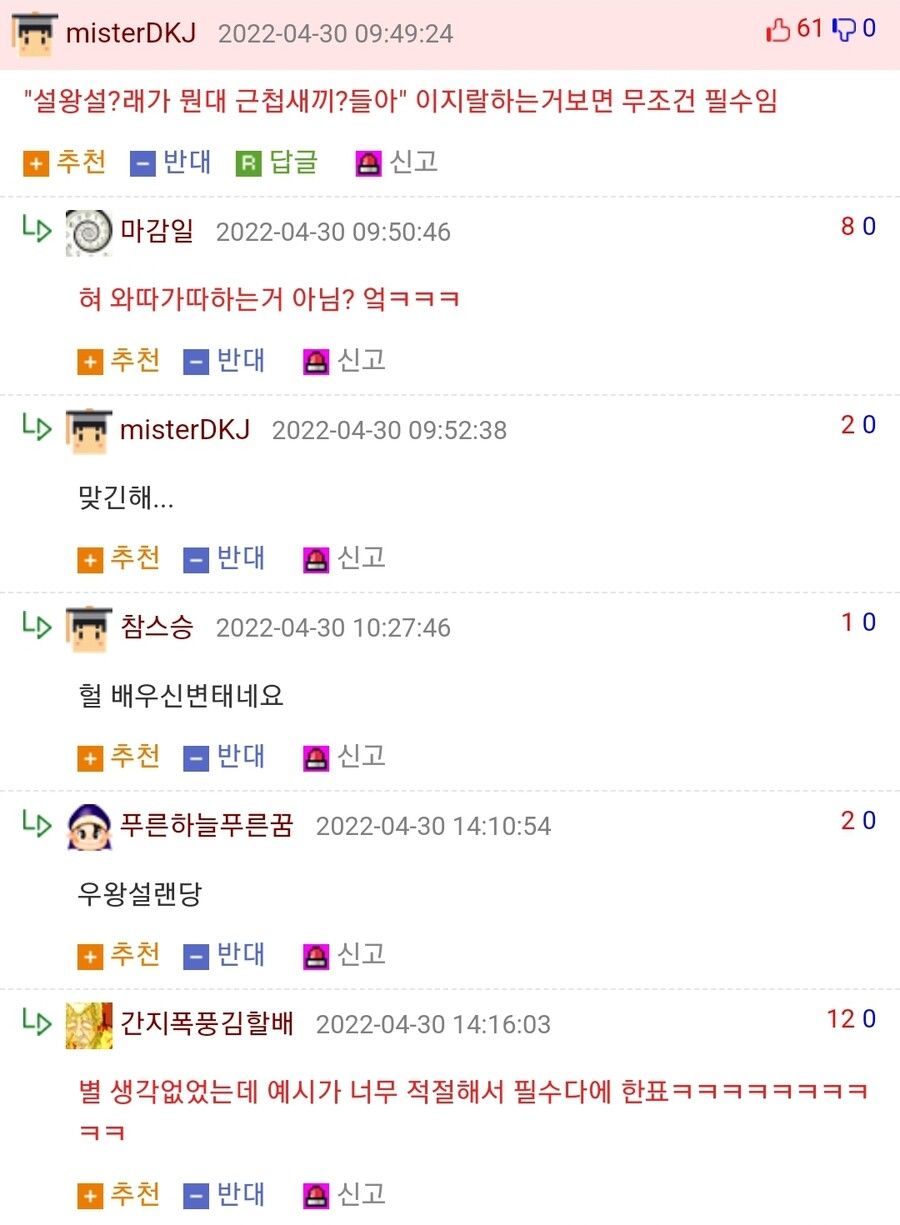Reply to misterDKJ's top comment via 답글

277,162
